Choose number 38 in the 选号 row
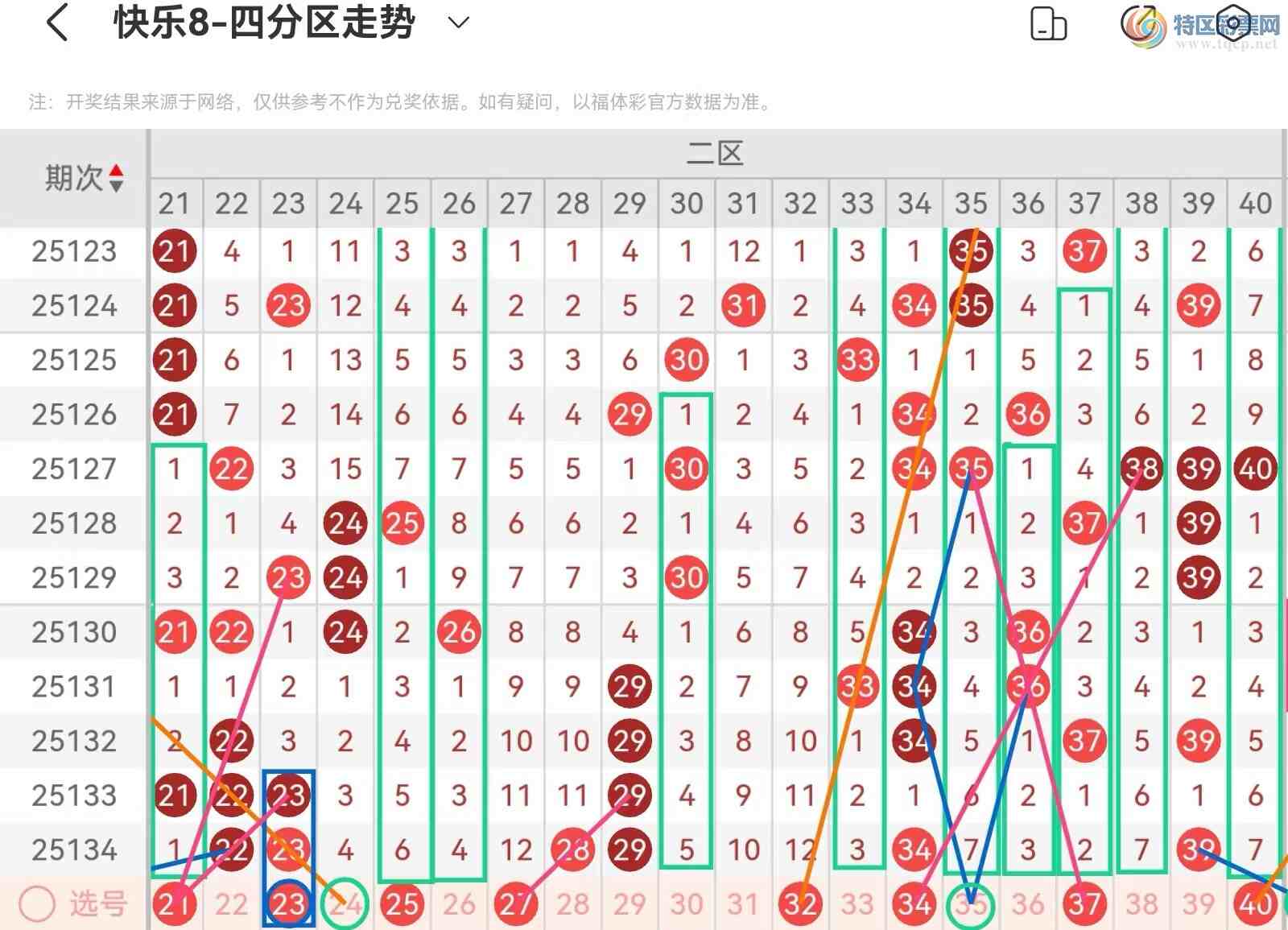Screen dimensions: 1288x930 [1141, 904]
